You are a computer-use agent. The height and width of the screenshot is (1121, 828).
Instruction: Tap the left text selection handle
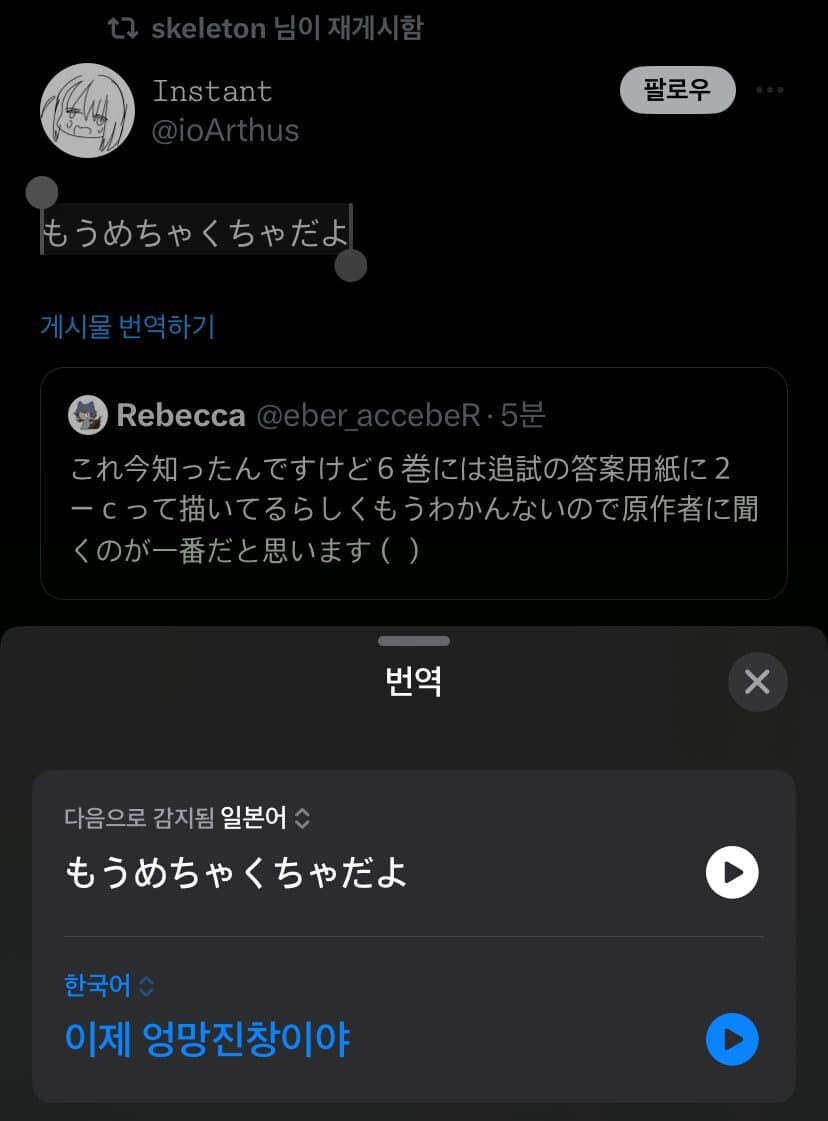coord(40,191)
